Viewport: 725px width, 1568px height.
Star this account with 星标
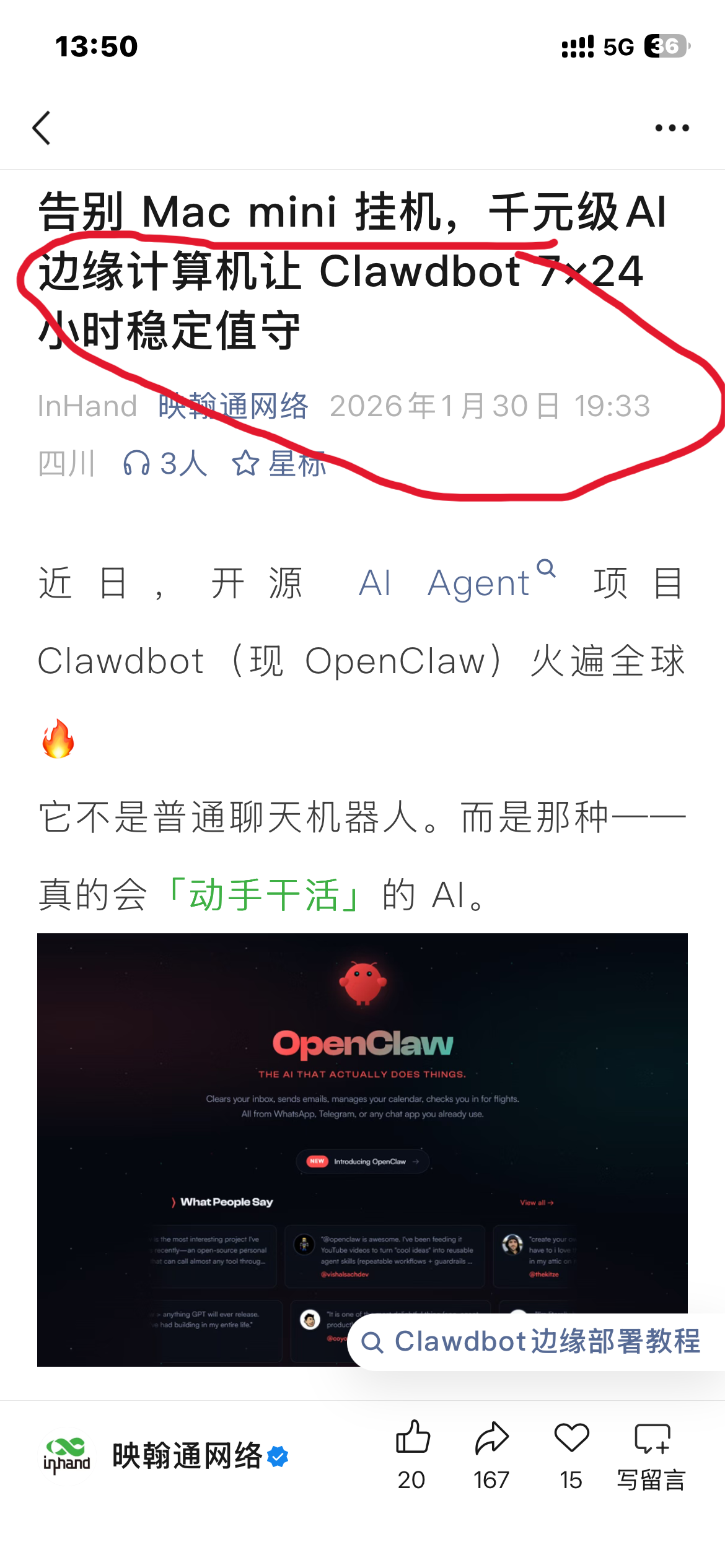pyautogui.click(x=279, y=463)
